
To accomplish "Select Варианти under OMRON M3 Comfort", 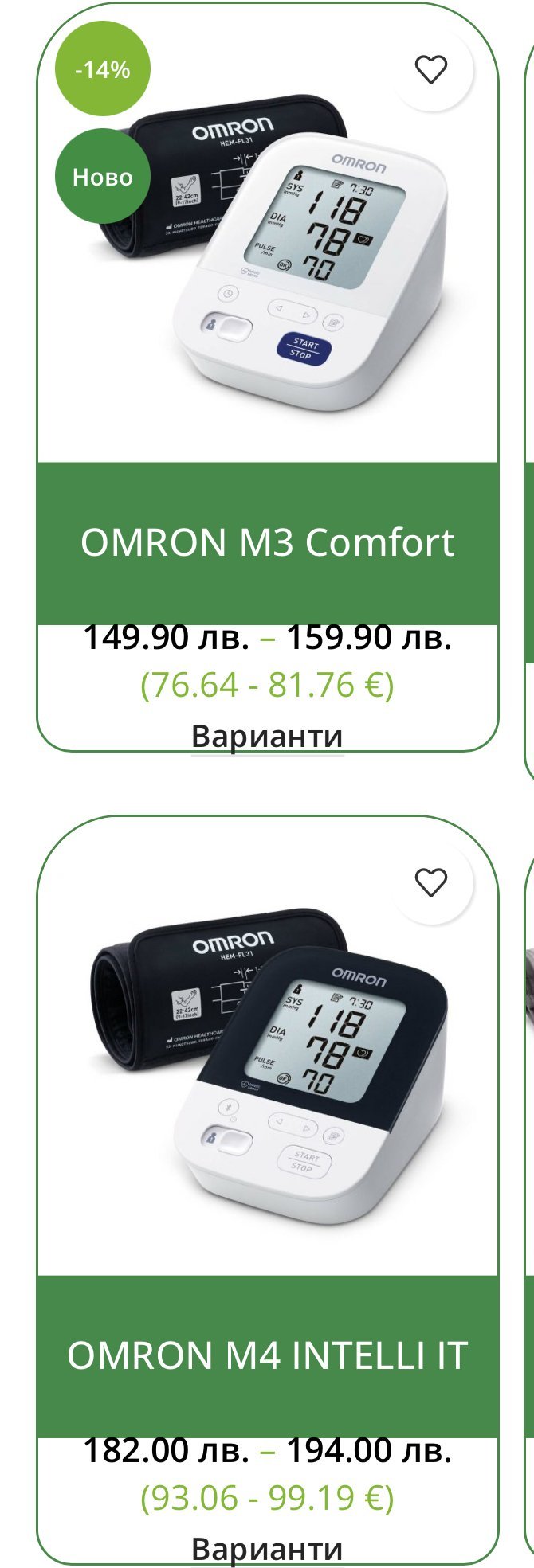I will pyautogui.click(x=267, y=736).
